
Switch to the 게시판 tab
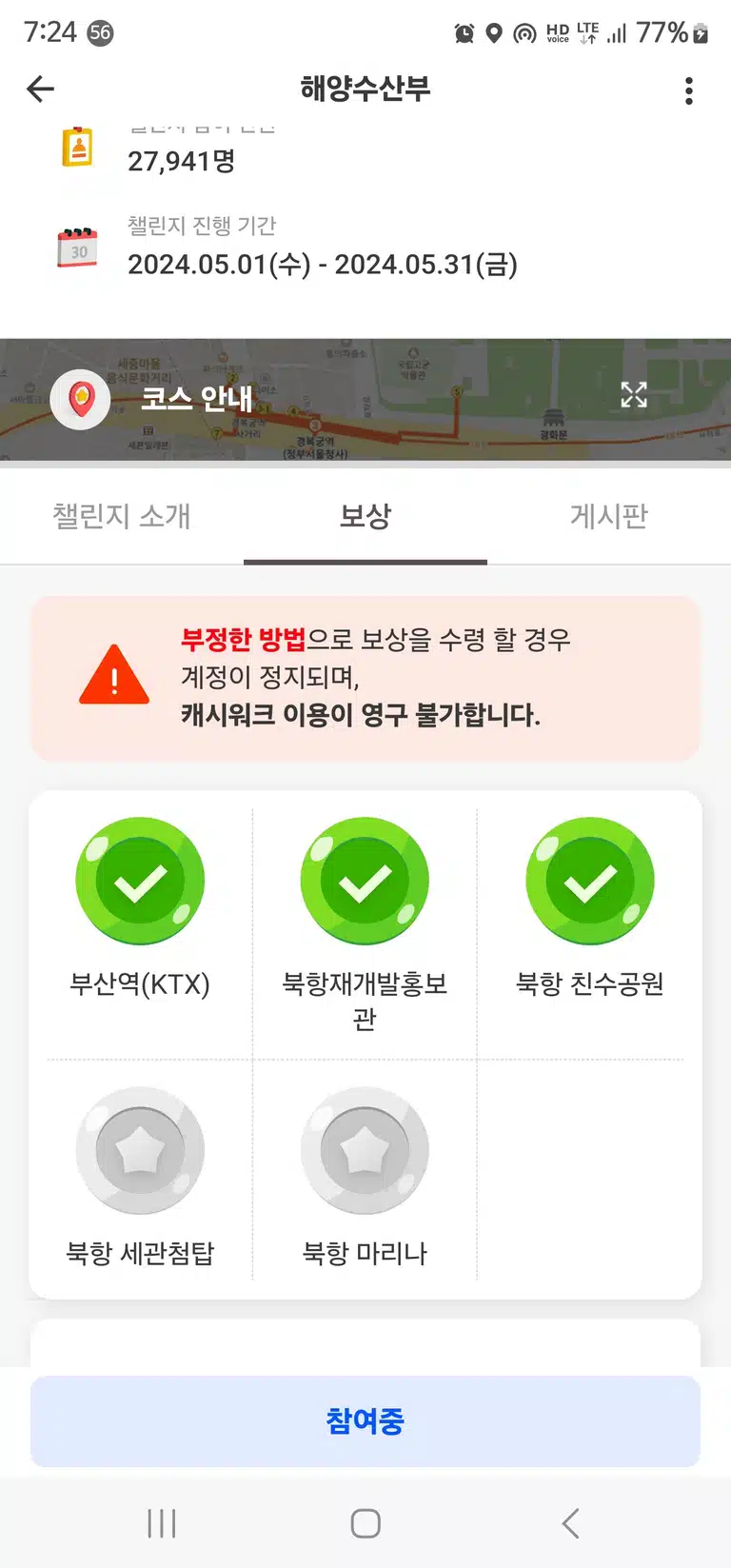tap(609, 516)
